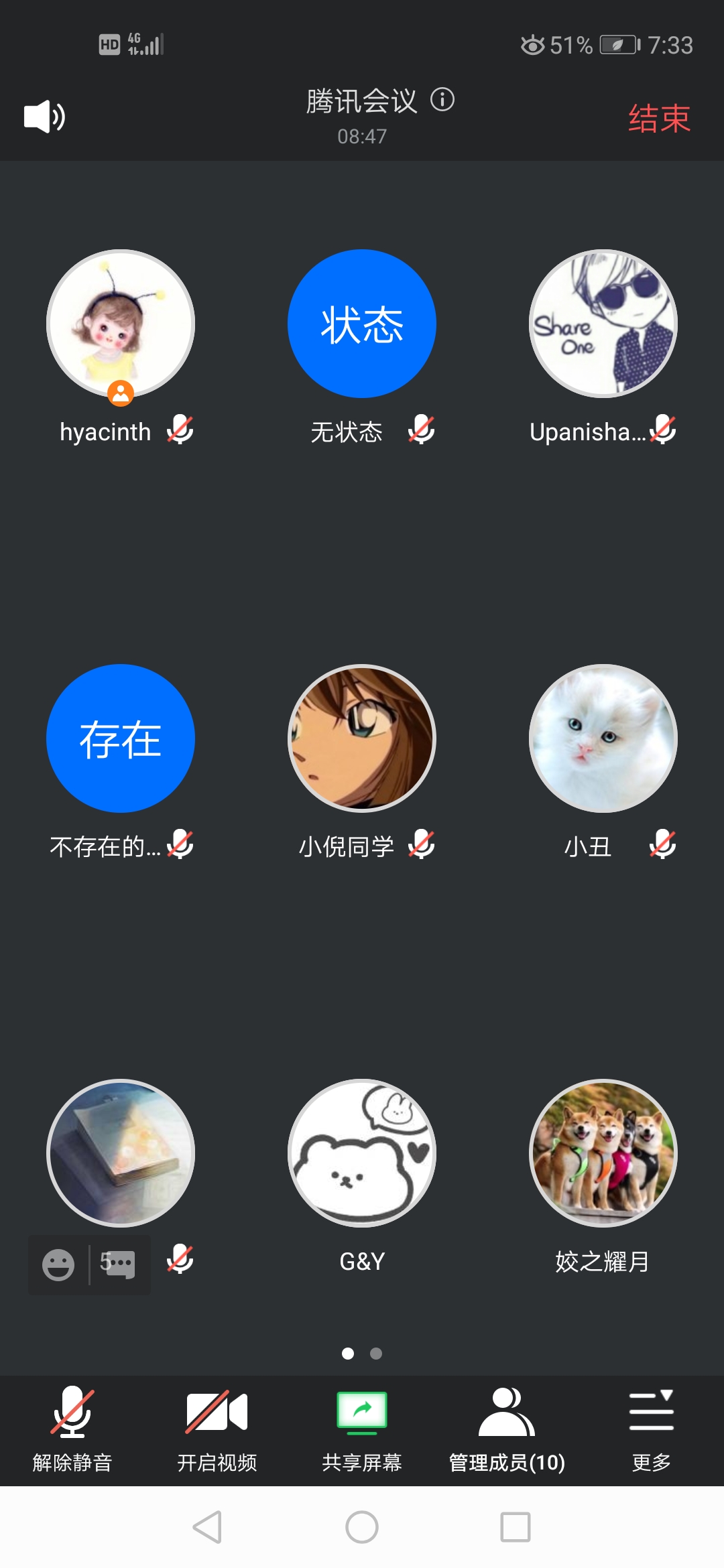Viewport: 724px width, 1568px height.
Task: Tap the system back button
Action: pyautogui.click(x=207, y=1527)
